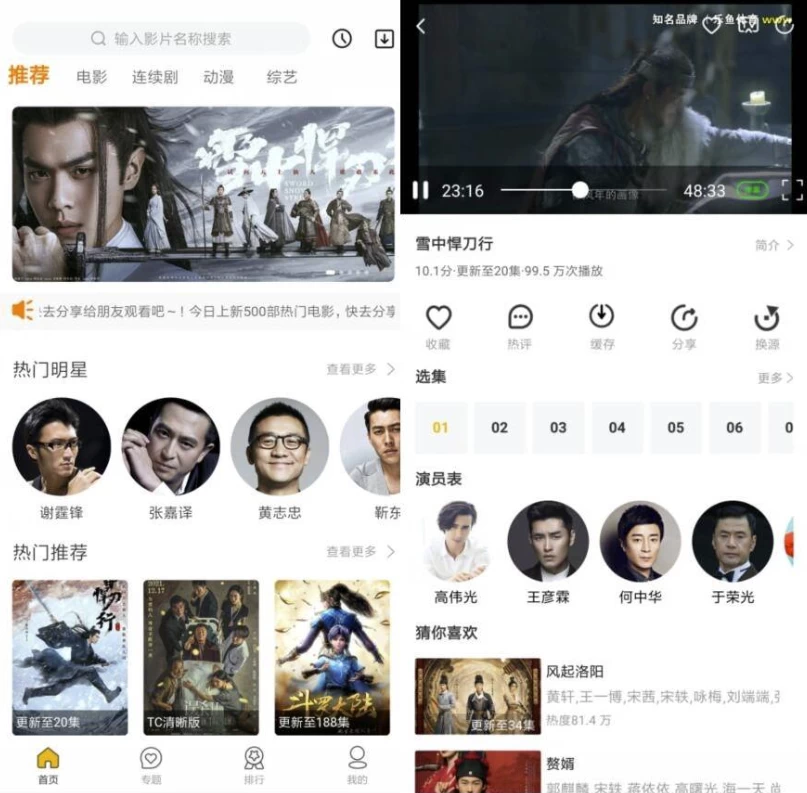The height and width of the screenshot is (793, 807).
Task: Open the 我的 bottom tab
Action: pos(357,765)
